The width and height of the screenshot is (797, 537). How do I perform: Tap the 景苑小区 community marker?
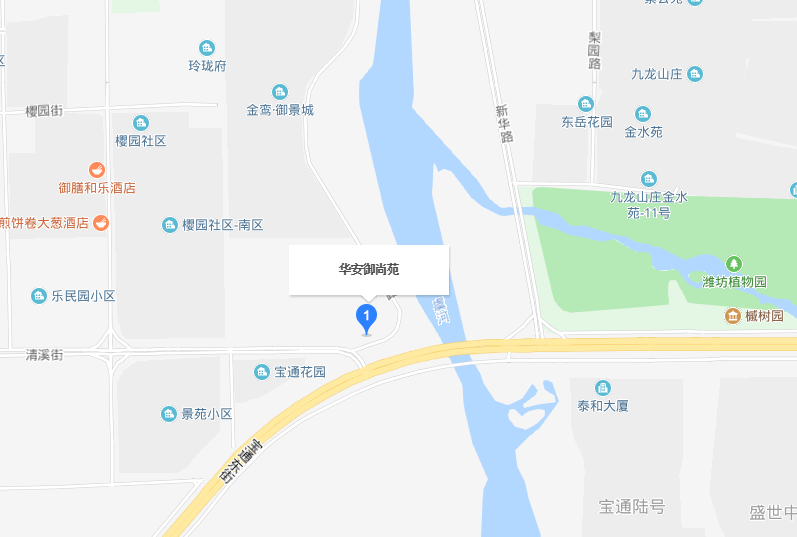point(169,413)
